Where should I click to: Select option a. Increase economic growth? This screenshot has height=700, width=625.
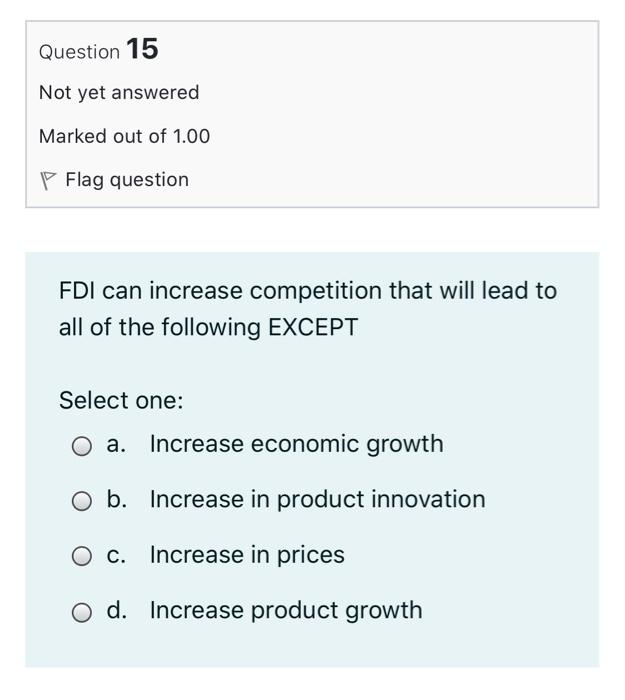pyautogui.click(x=82, y=446)
